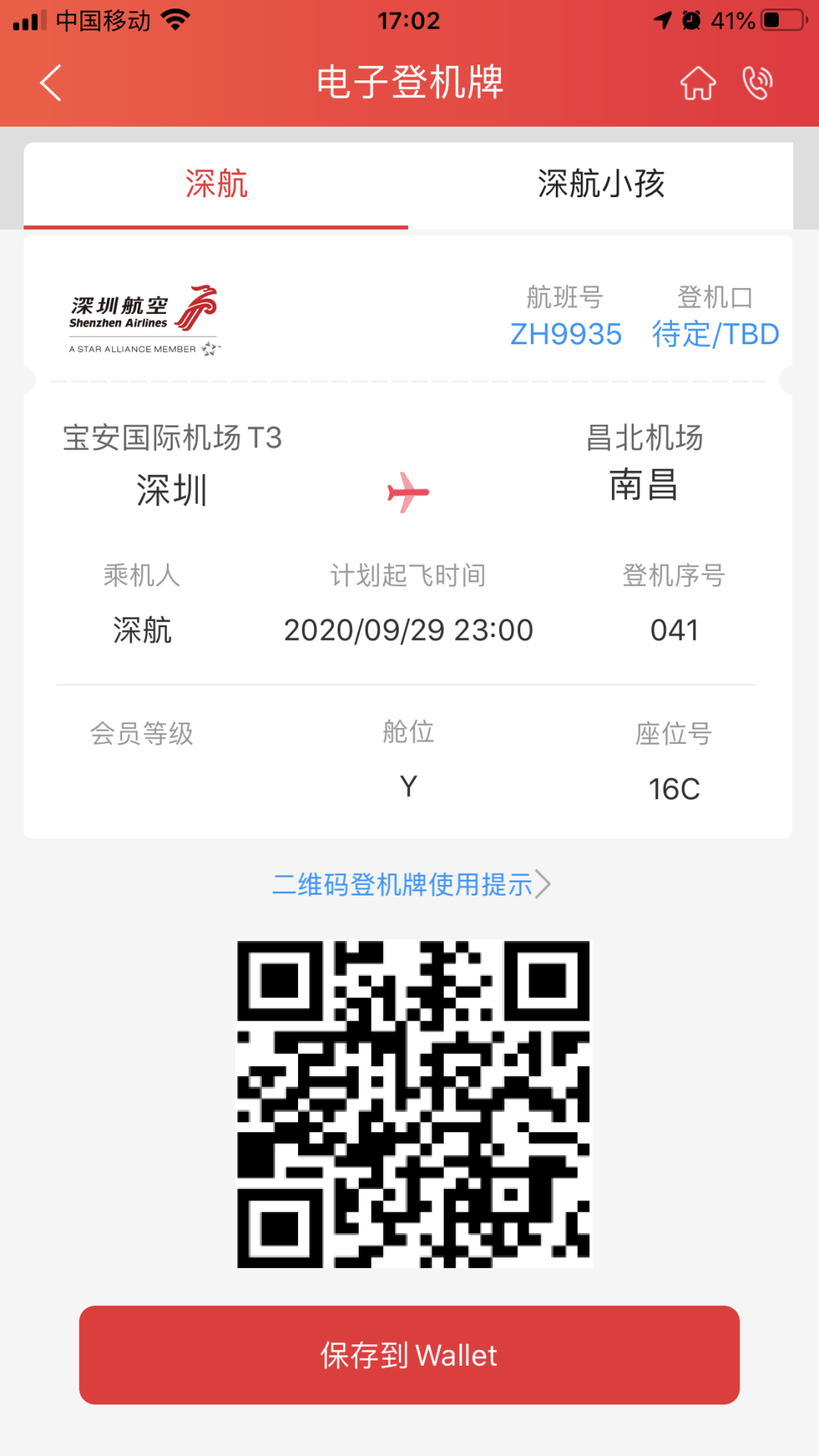Tap the flight number ZH9935
This screenshot has width=819, height=1456.
(566, 333)
